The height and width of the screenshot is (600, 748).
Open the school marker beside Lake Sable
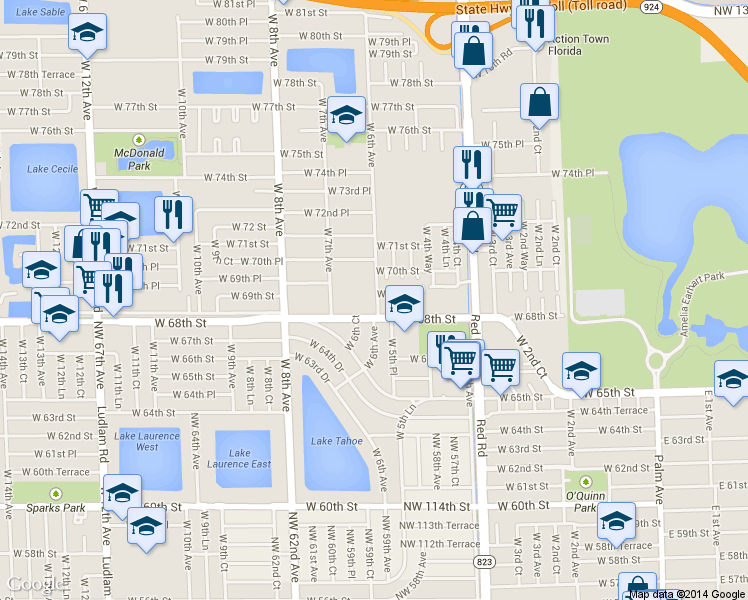(88, 33)
